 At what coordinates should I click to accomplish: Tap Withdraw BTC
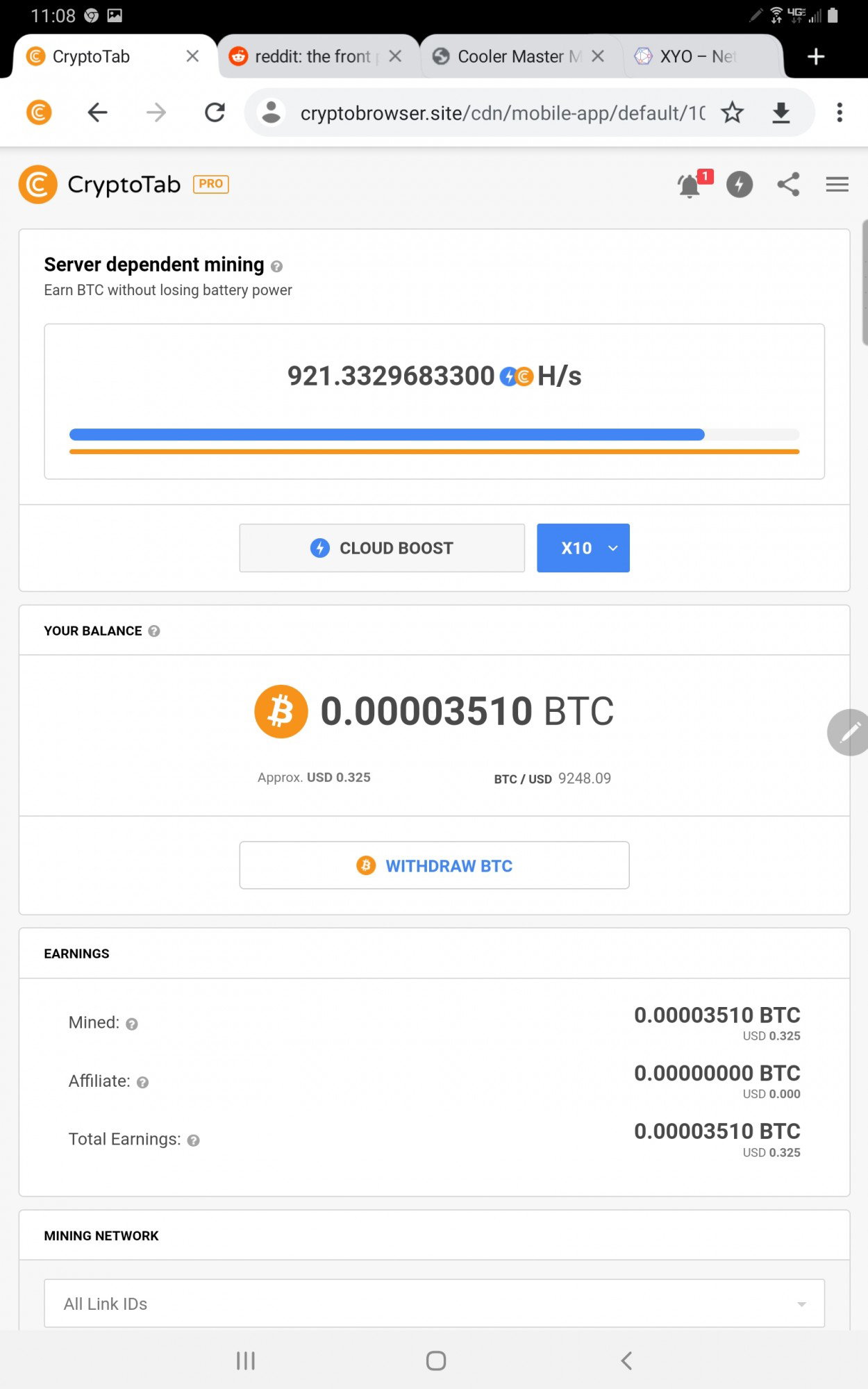point(435,865)
